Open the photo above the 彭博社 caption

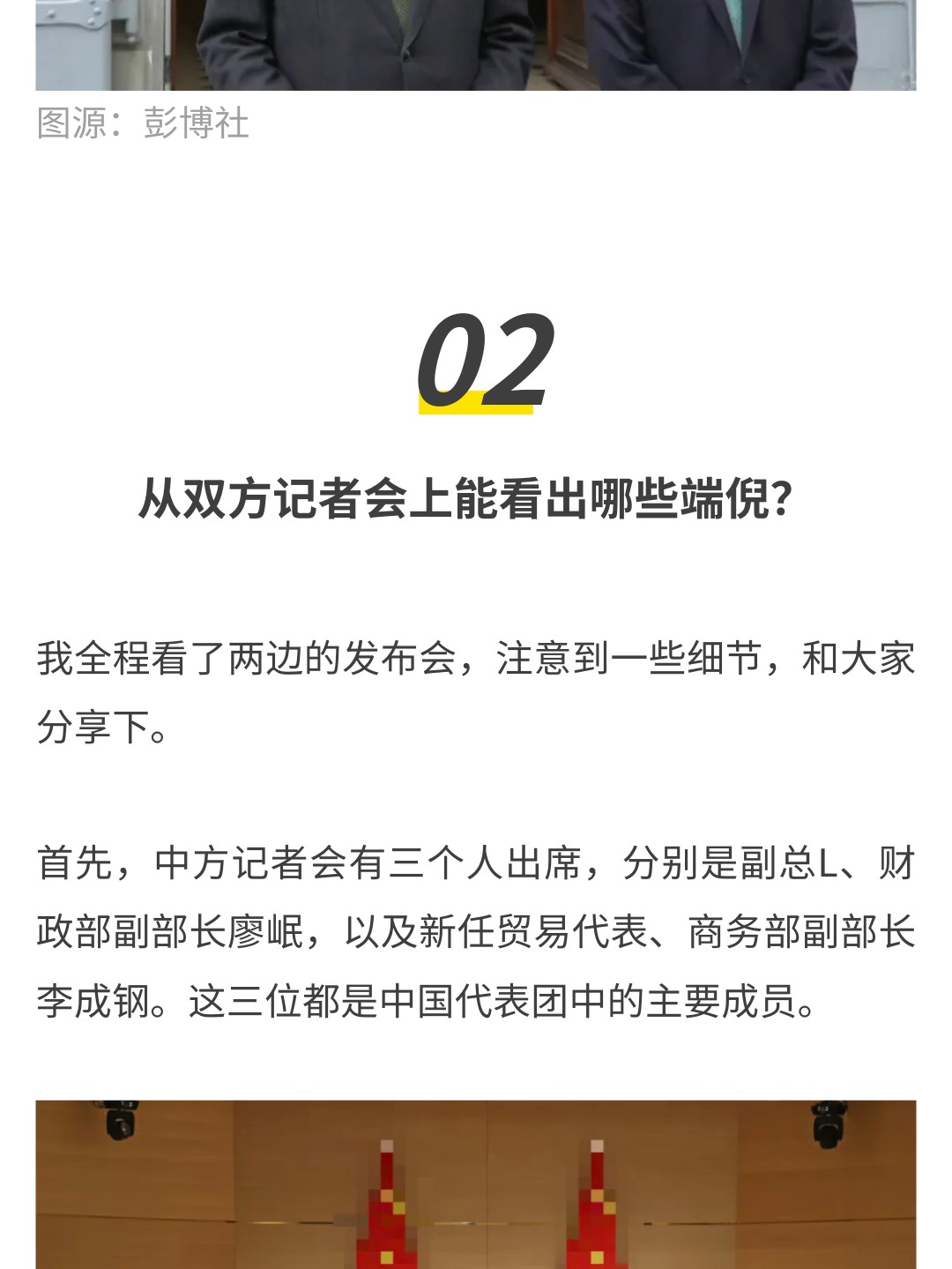(476, 44)
